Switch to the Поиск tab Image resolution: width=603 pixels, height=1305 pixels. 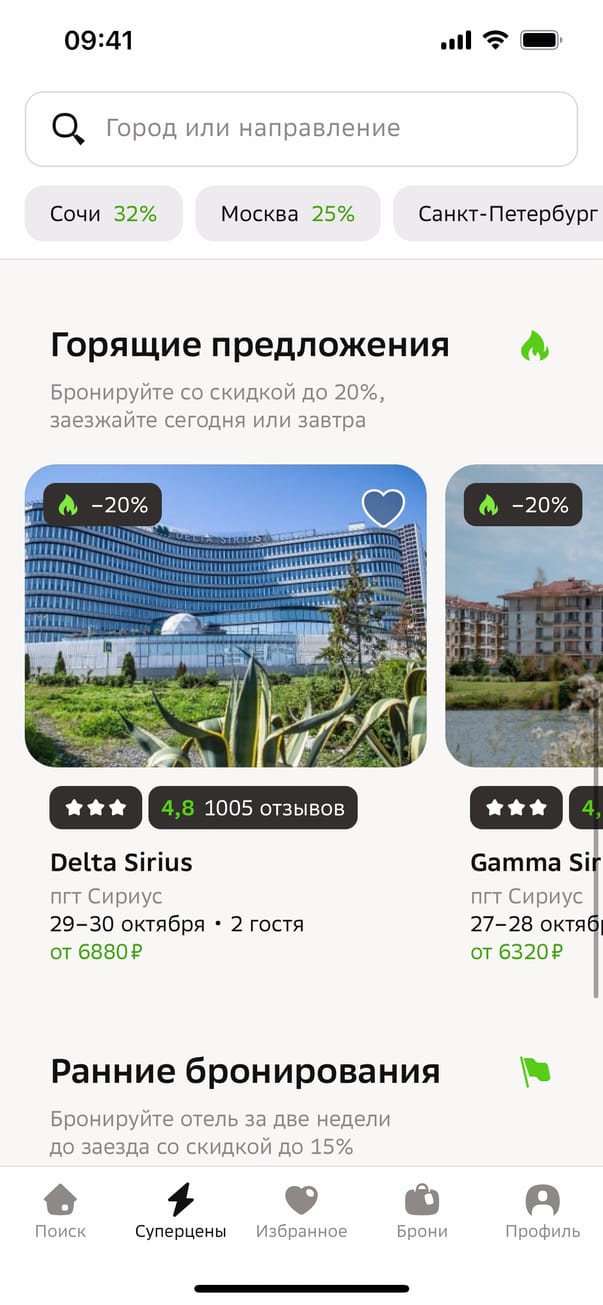[61, 1211]
